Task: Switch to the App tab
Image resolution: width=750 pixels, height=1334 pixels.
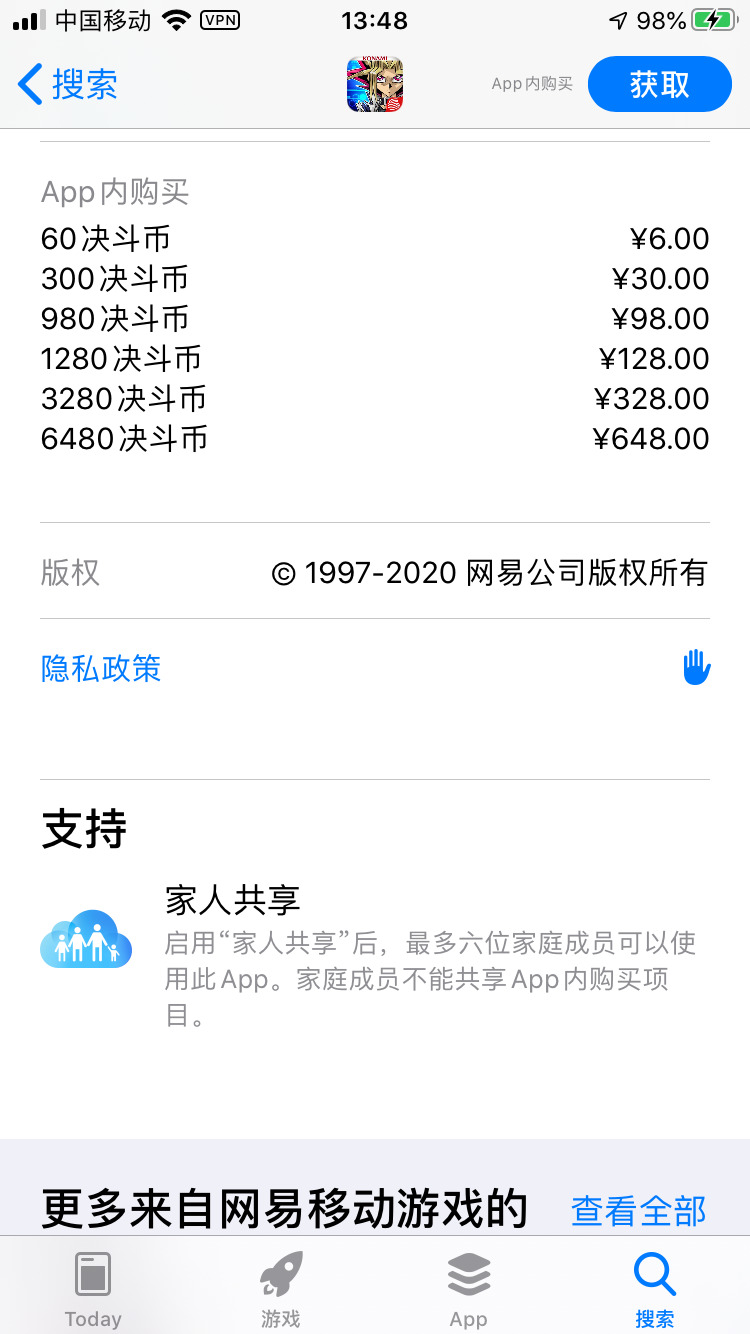Action: pyautogui.click(x=468, y=1289)
